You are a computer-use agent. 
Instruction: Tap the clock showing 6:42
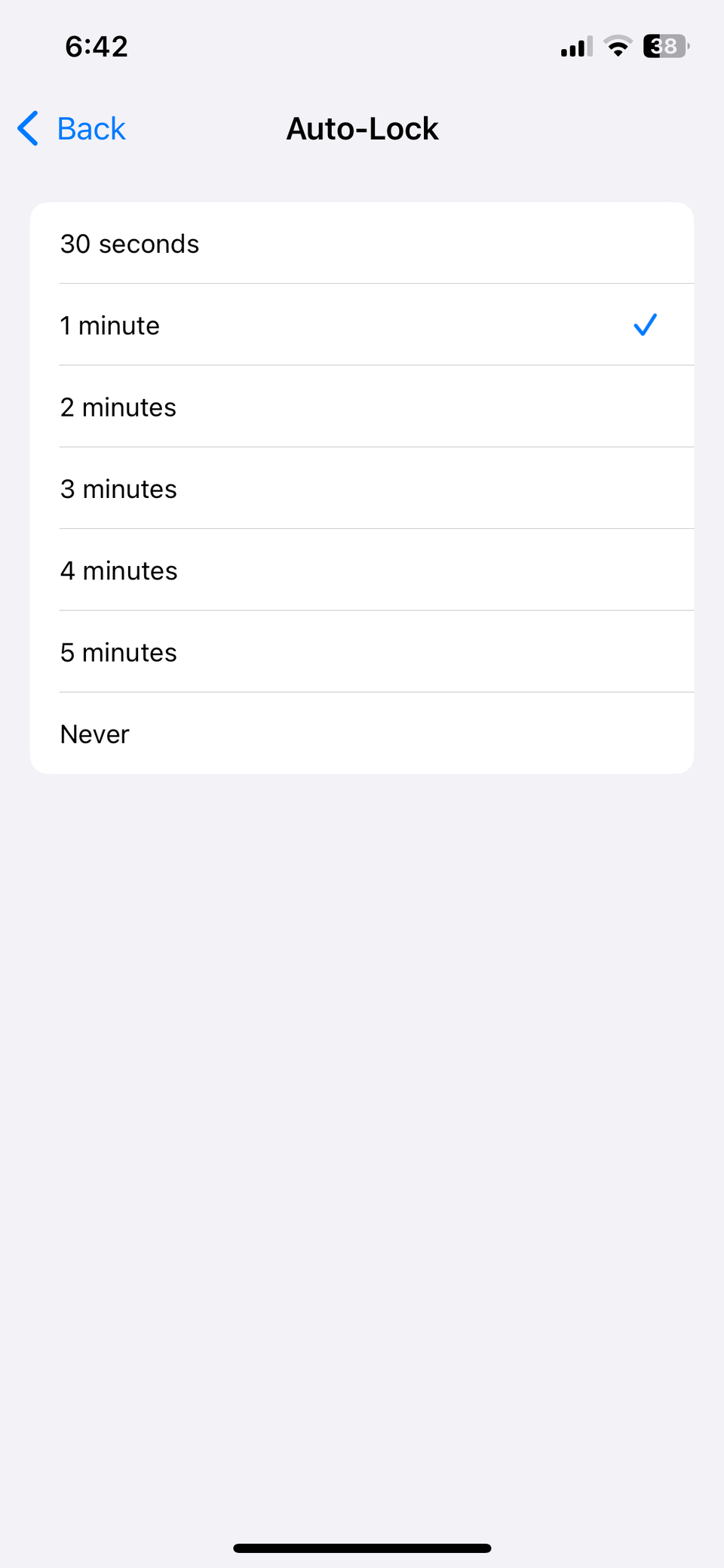[x=96, y=46]
